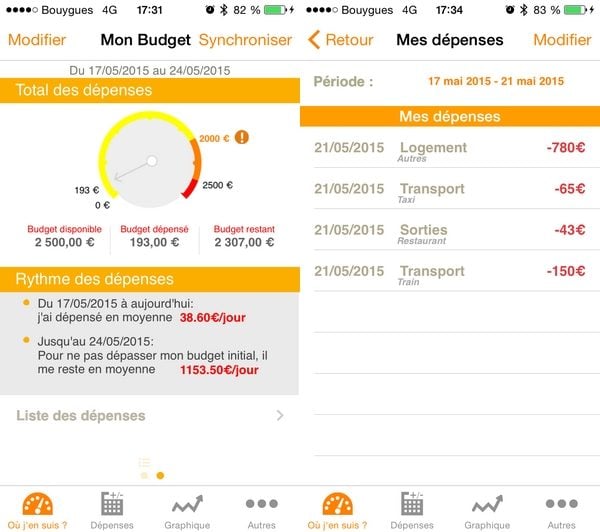Switch to Graphique tab under Mon Budget screen
The image size is (600, 532).
tap(187, 509)
